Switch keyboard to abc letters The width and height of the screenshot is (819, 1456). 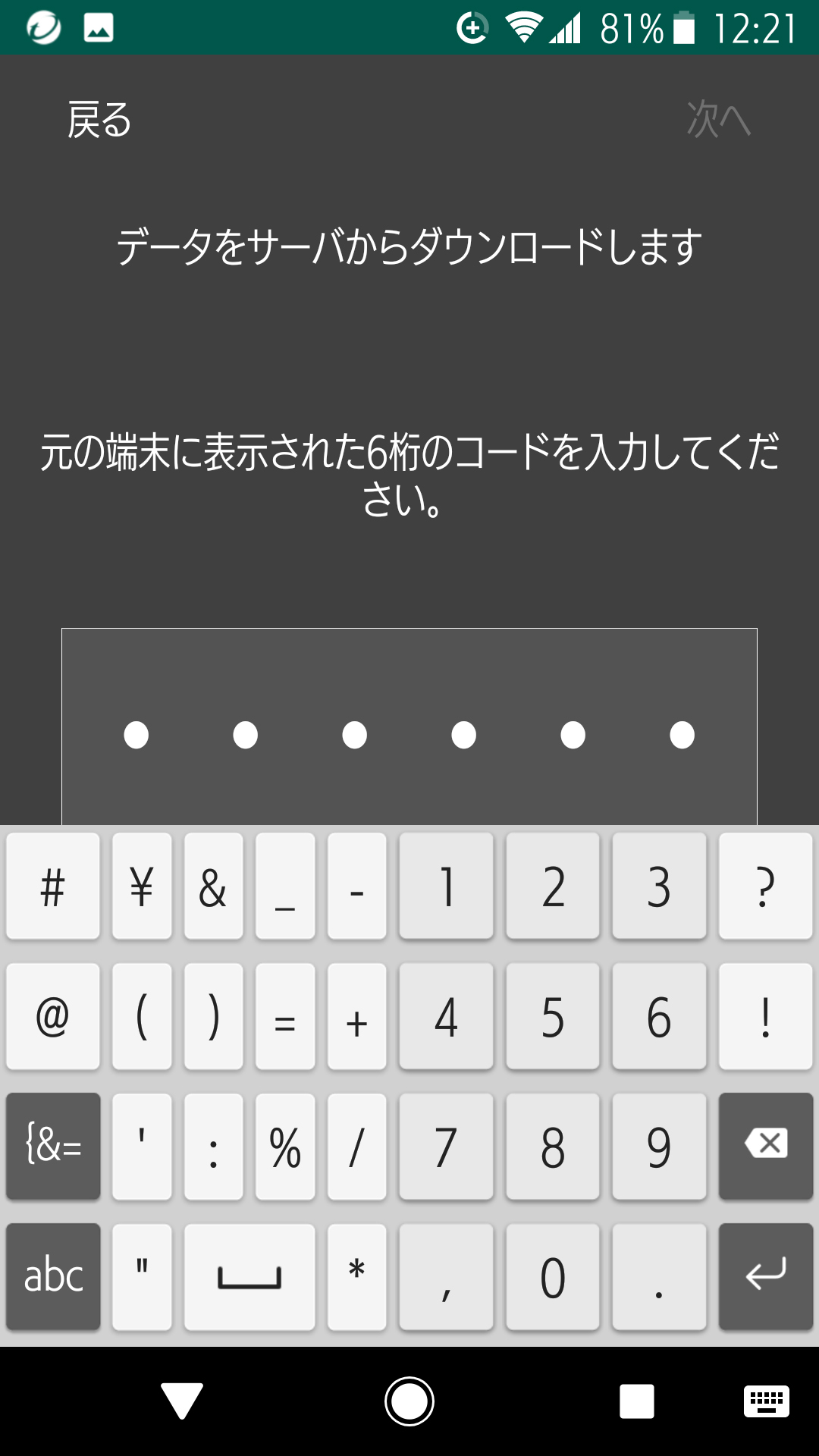coord(53,1277)
